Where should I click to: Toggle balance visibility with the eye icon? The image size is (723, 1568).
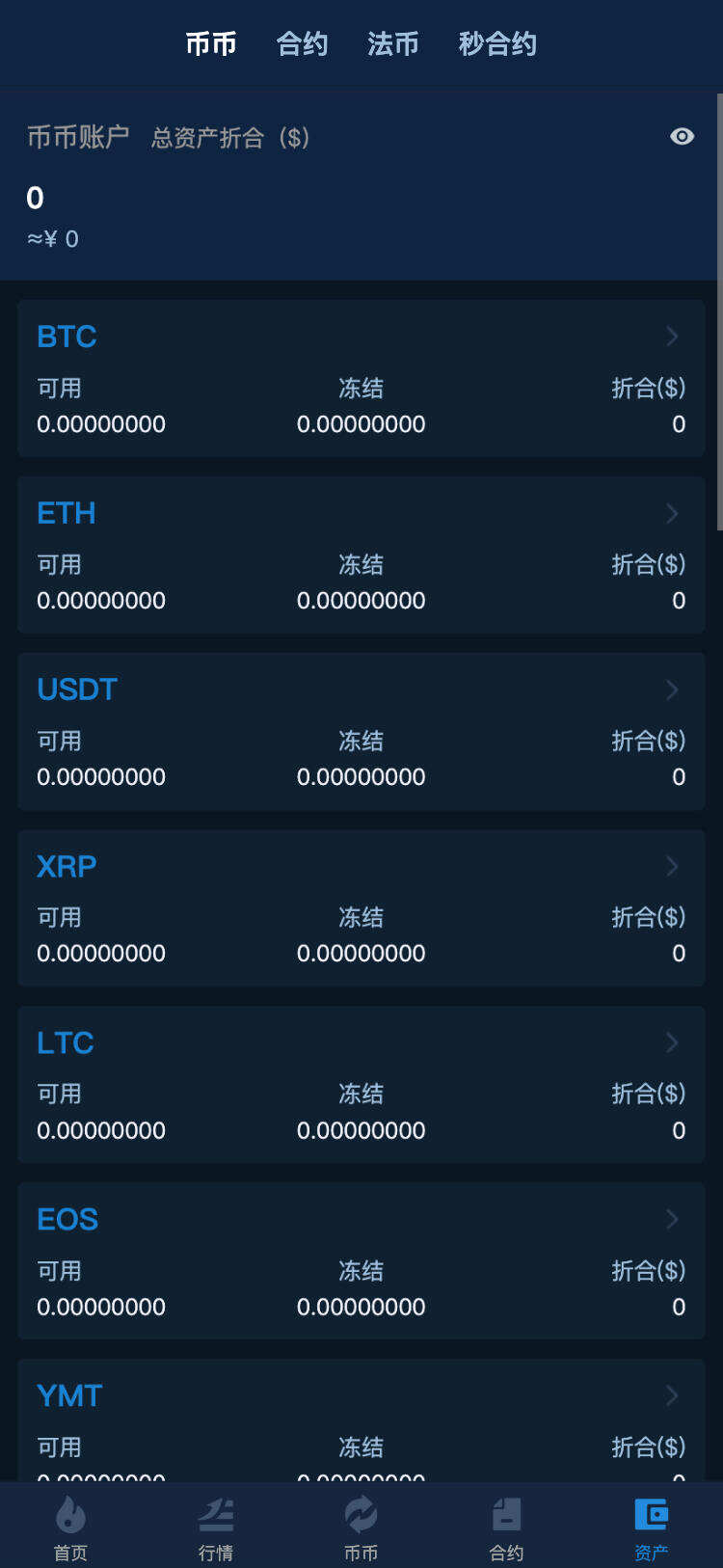pos(682,137)
